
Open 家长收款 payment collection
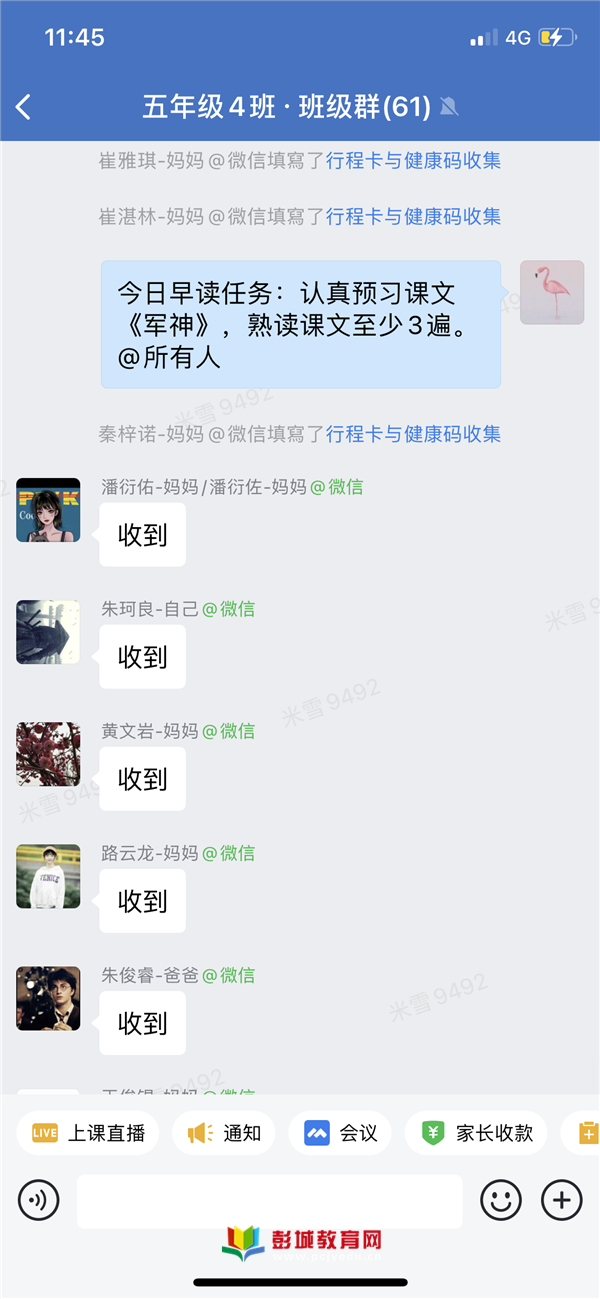point(476,1133)
